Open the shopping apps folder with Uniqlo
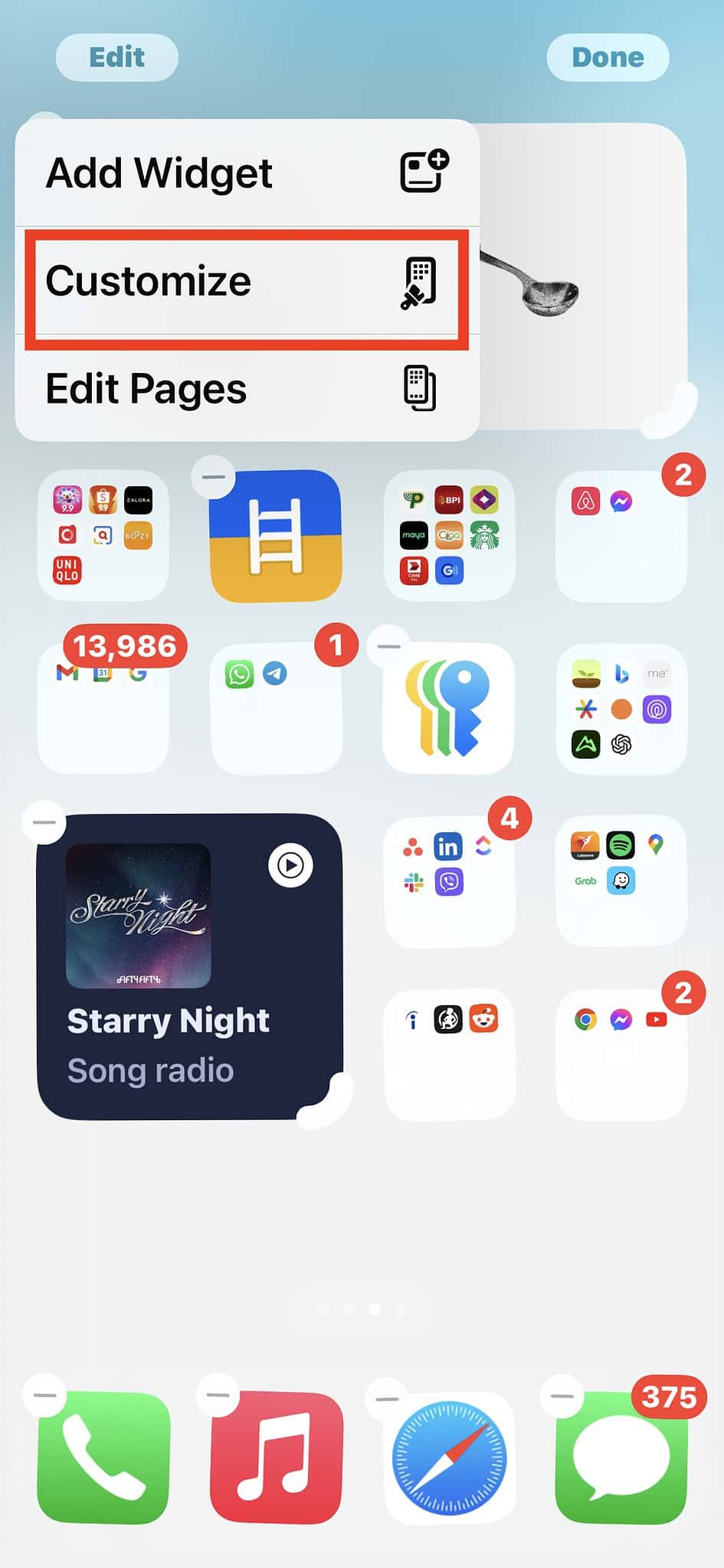 103,536
